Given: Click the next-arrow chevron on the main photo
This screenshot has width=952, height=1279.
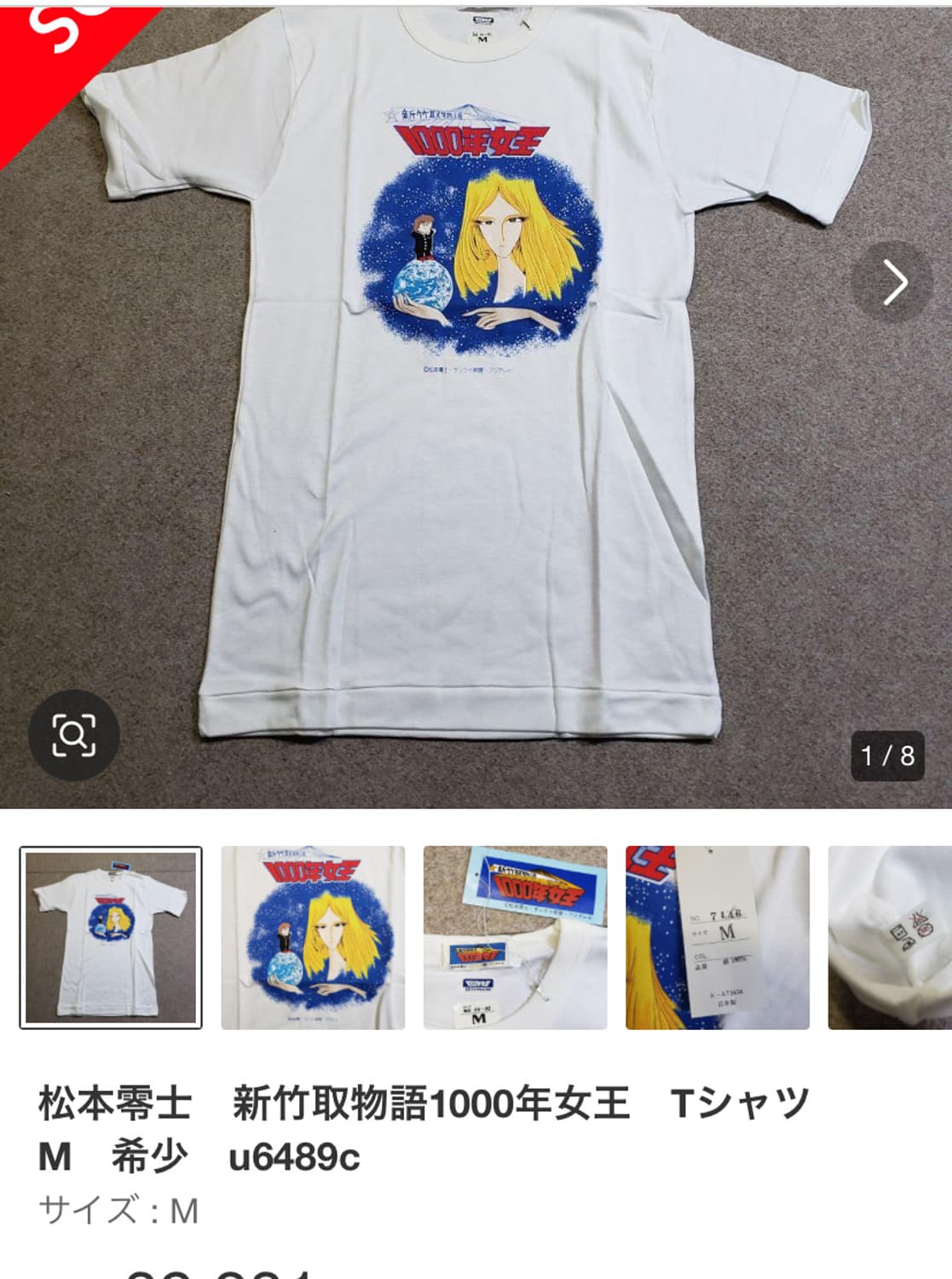Looking at the screenshot, I should (x=893, y=281).
